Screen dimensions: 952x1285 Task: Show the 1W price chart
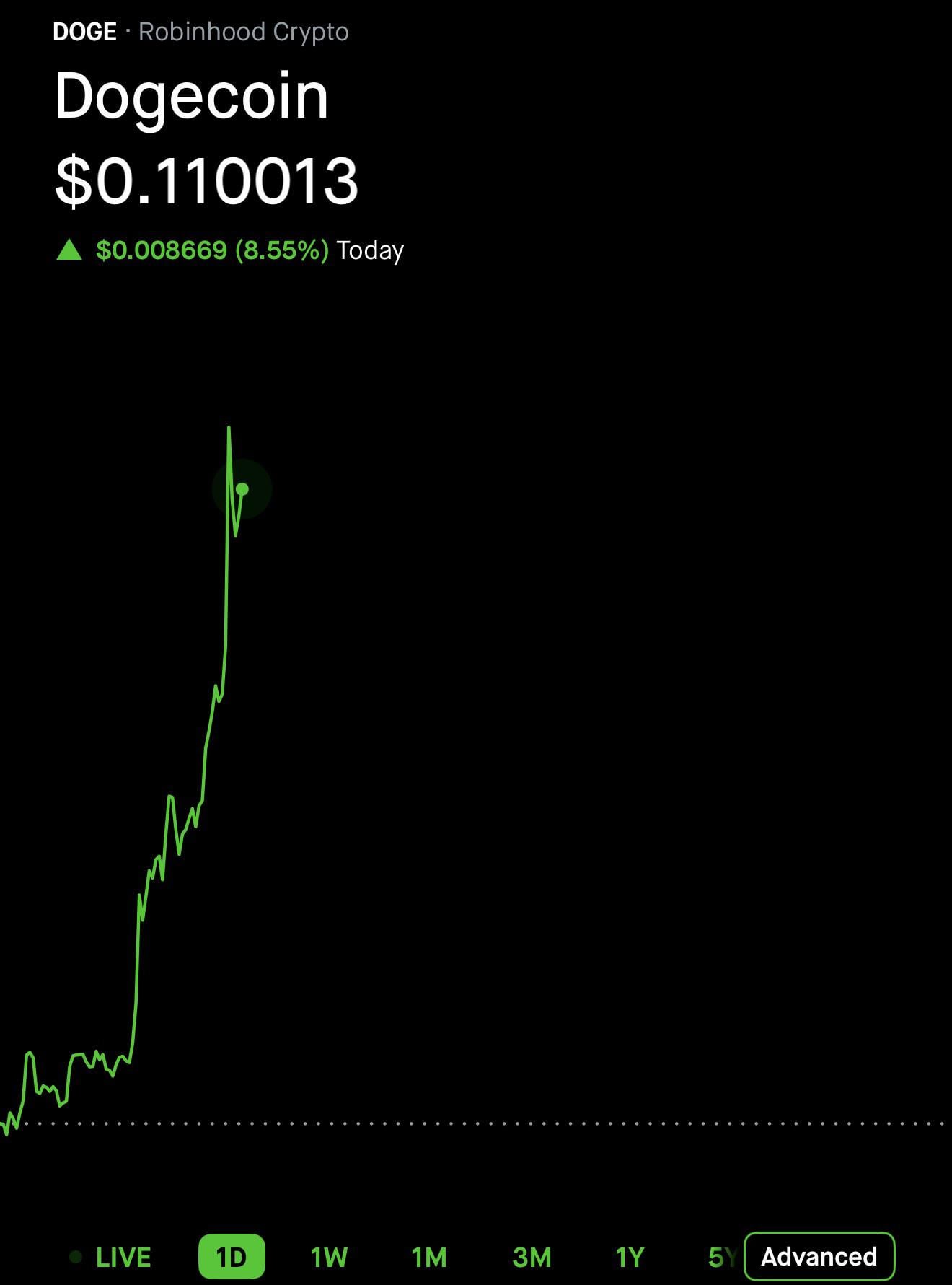329,1258
